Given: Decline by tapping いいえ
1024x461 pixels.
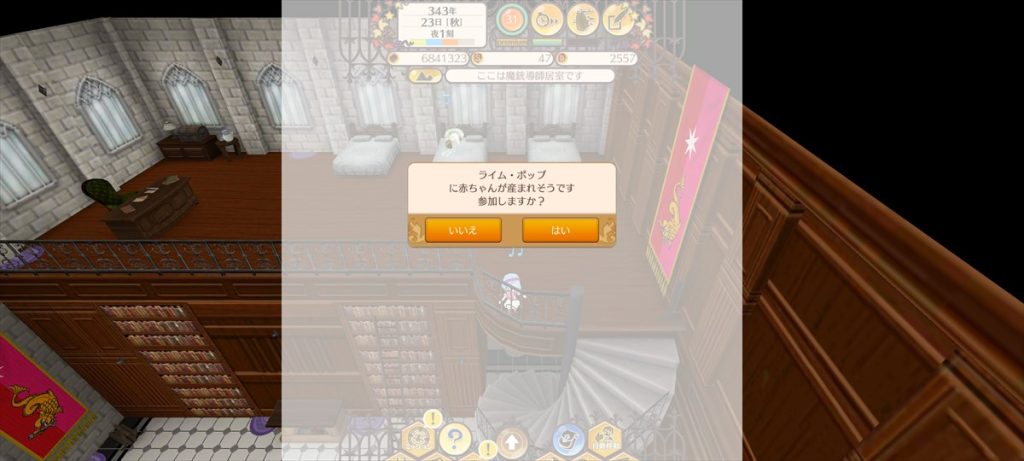Looking at the screenshot, I should [463, 230].
